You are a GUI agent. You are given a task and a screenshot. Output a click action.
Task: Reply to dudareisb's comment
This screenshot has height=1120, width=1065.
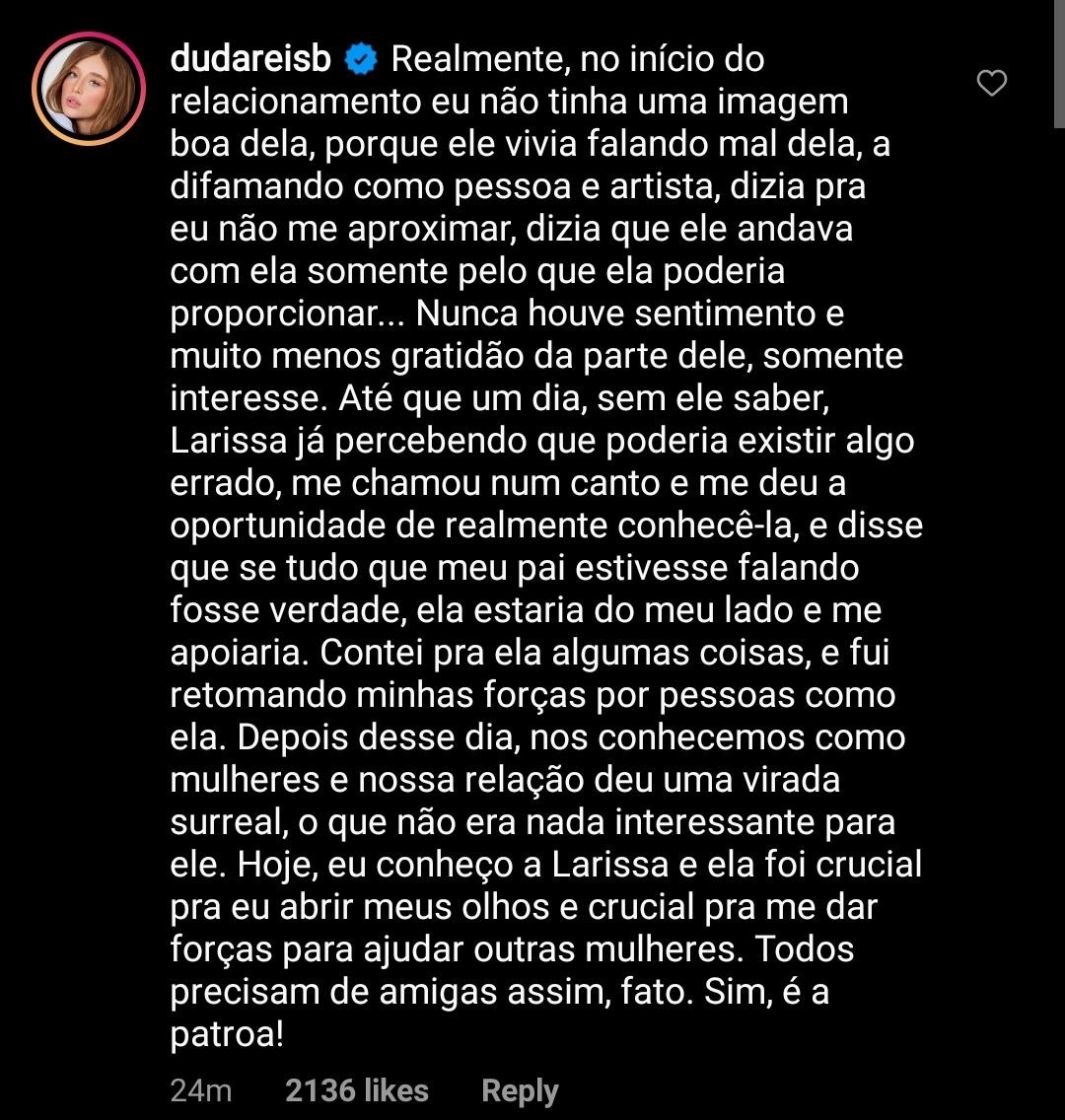point(520,1090)
